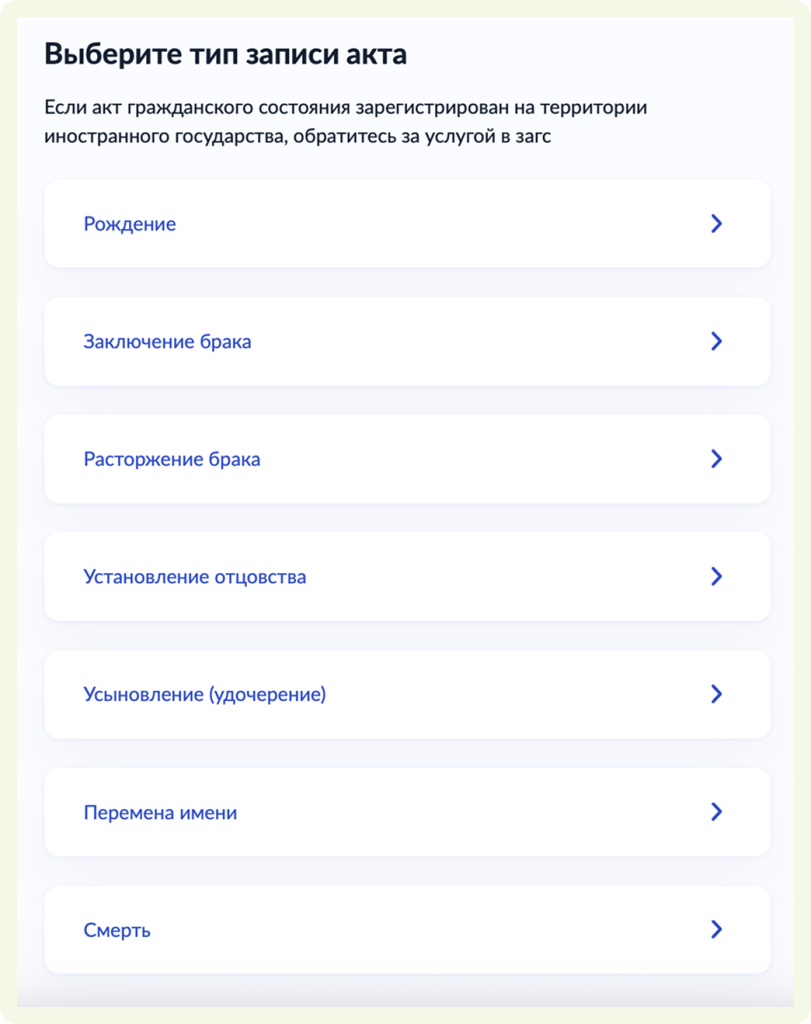Select Усыновление (удочерение)
Image resolution: width=811 pixels, height=1024 pixels.
point(407,694)
